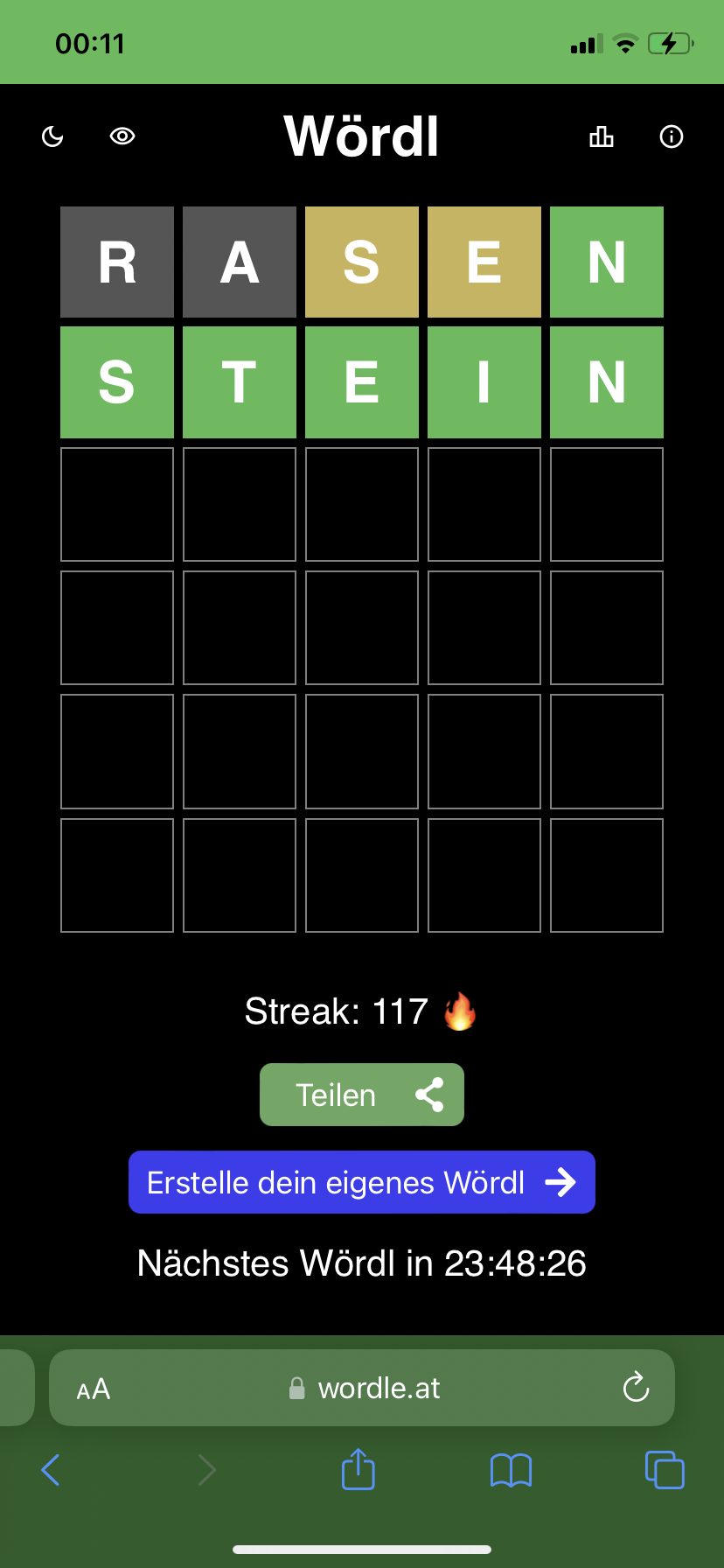Show open Safari tabs

665,1469
